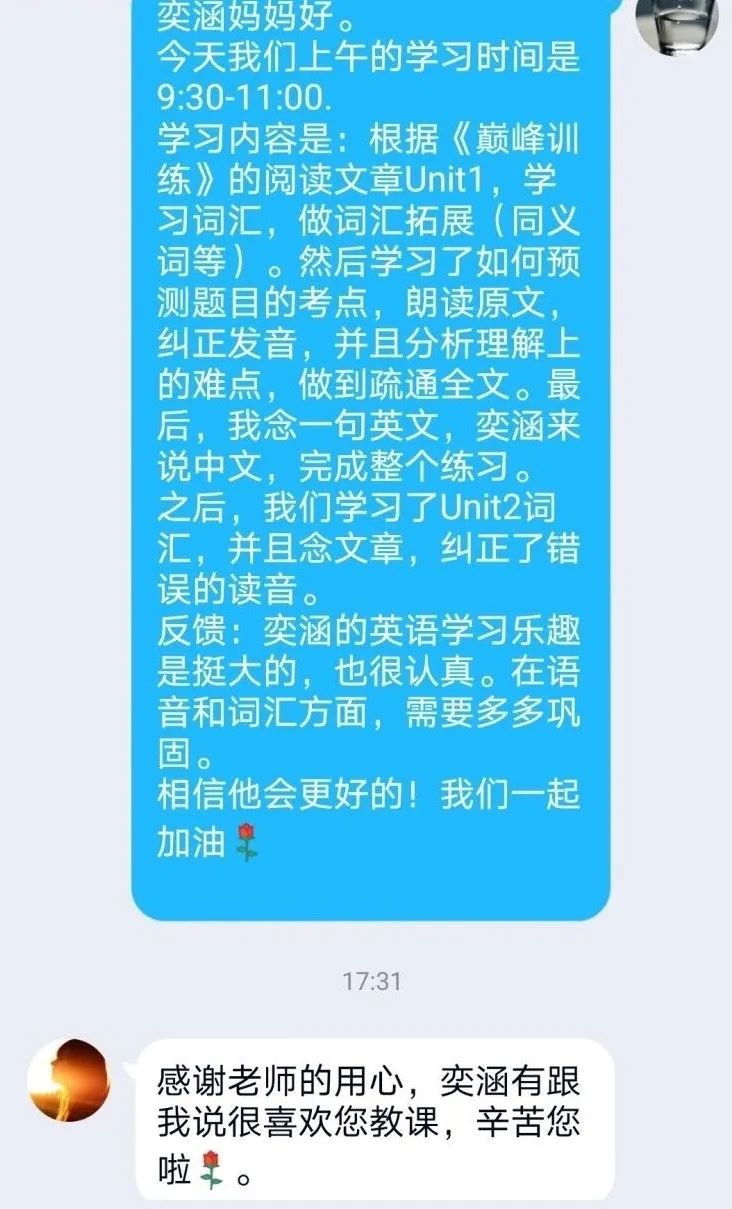Open the profile of the teacher's water-glass avatar
The image size is (732, 1209).
[x=677, y=22]
